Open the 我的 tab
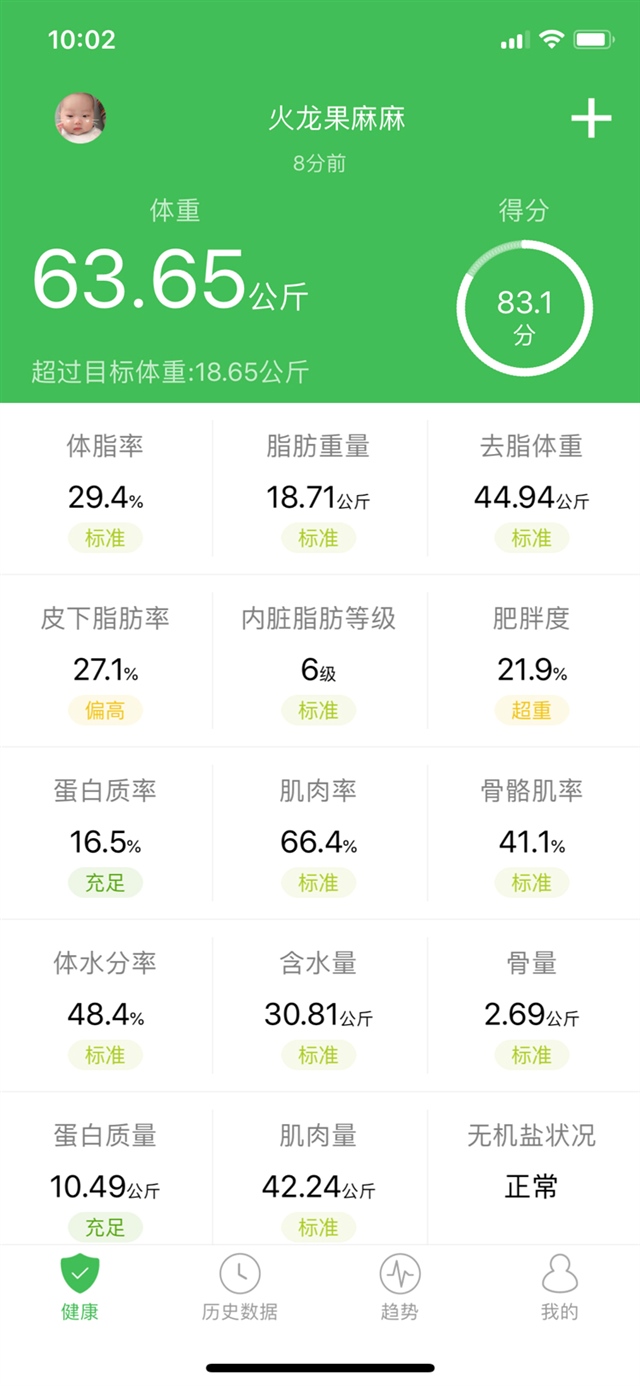 pos(559,1288)
